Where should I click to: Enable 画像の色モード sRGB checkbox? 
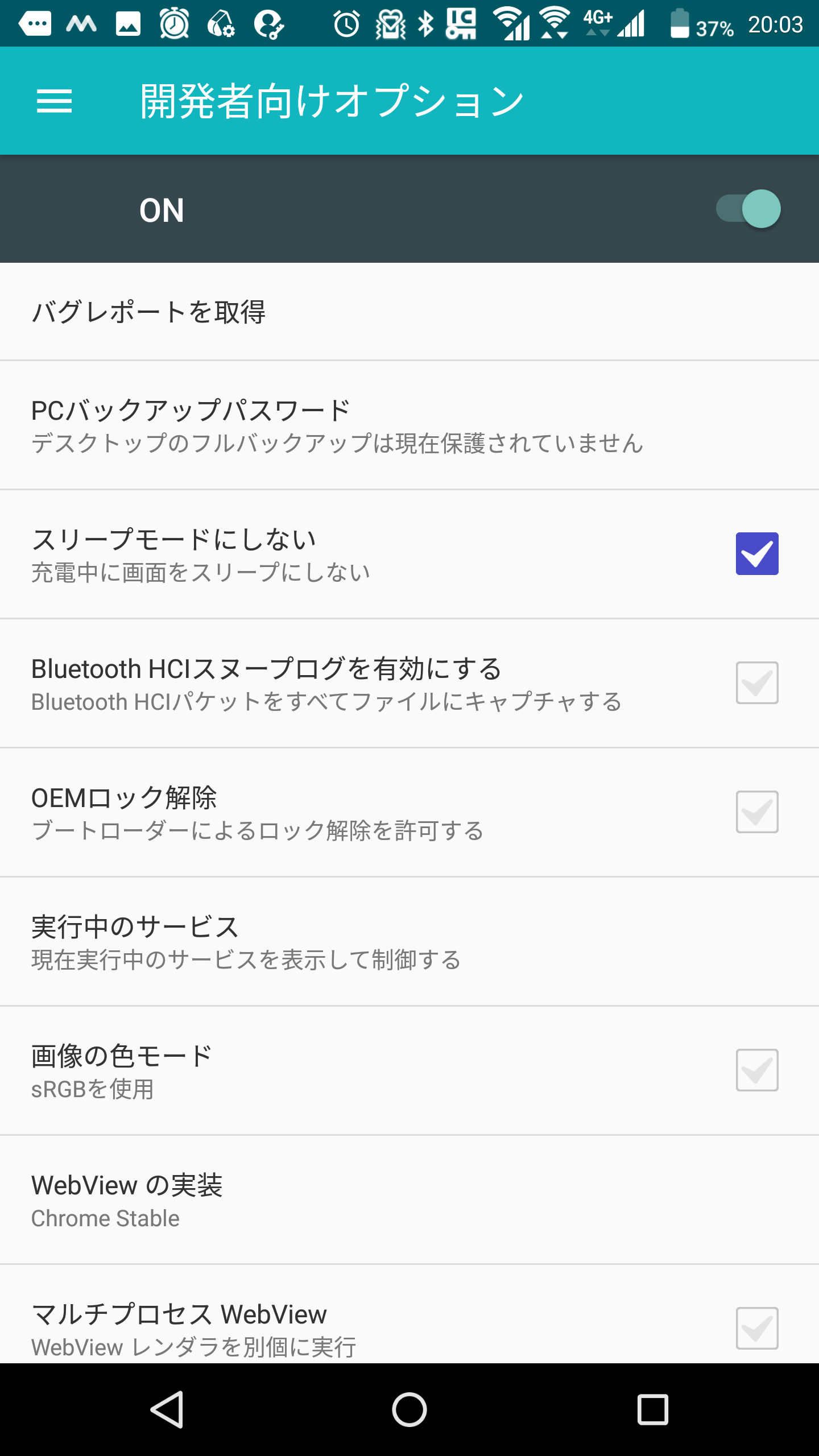(x=757, y=1070)
